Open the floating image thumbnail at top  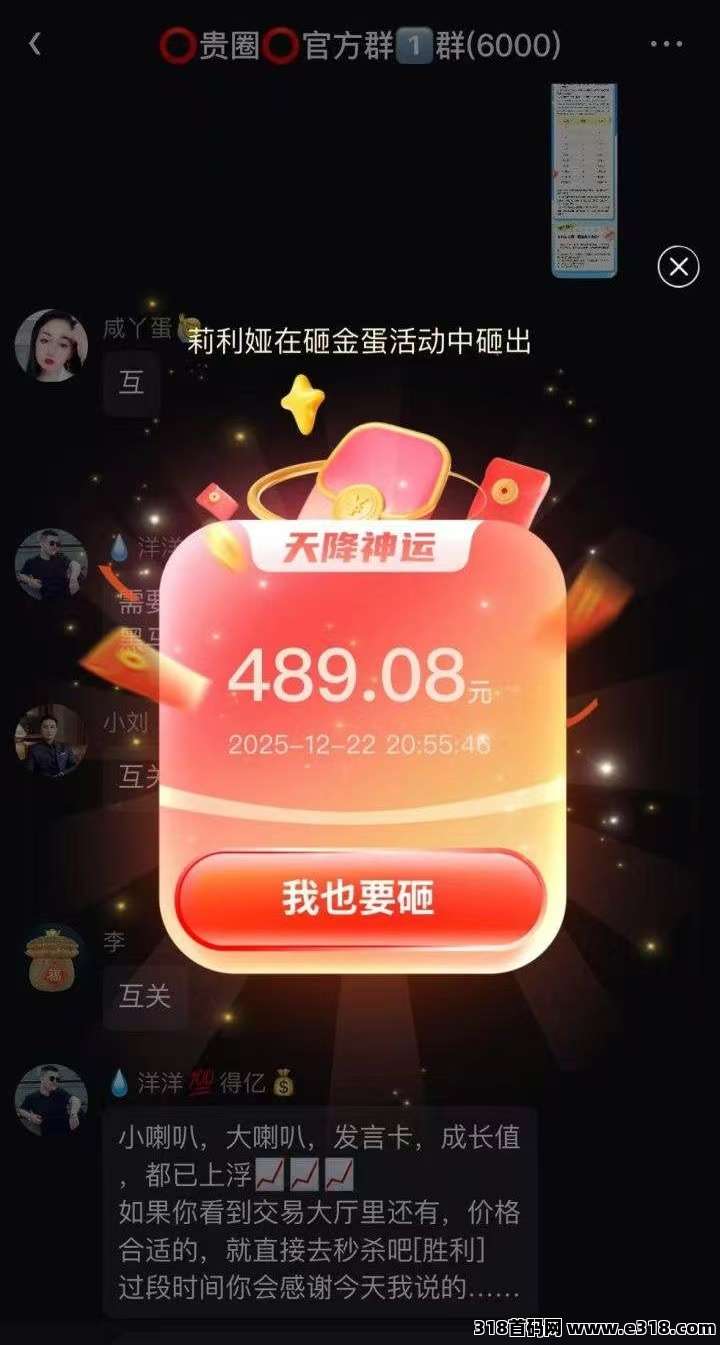pyautogui.click(x=584, y=180)
